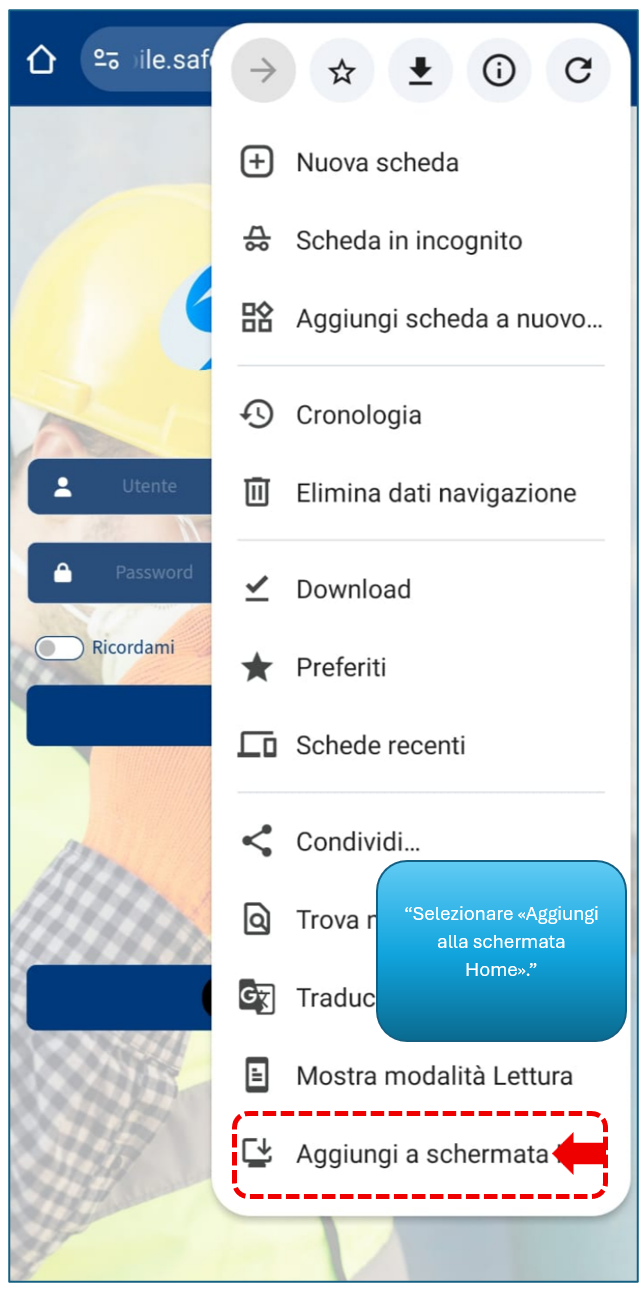643x1295 pixels.
Task: Select Aggiungi a schermata Home
Action: [421, 1154]
